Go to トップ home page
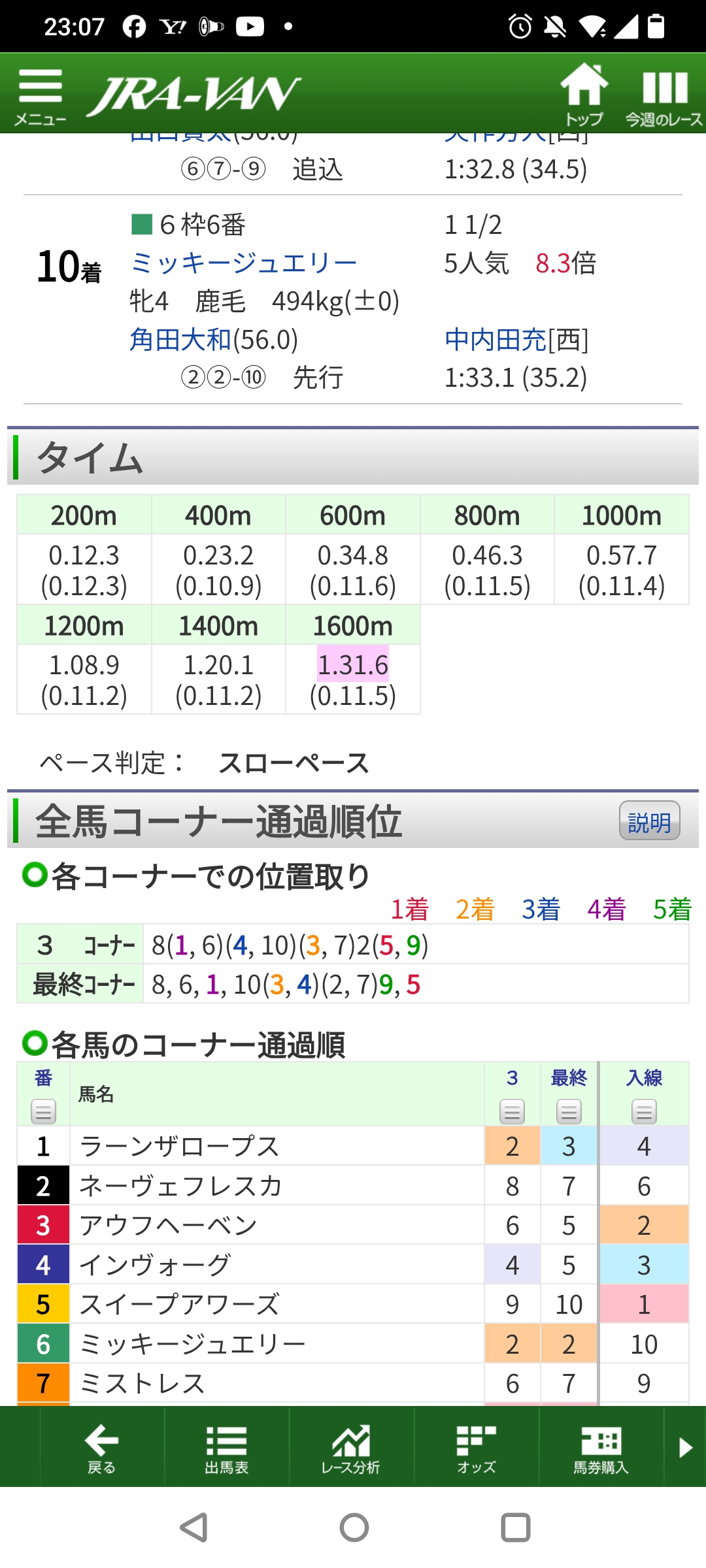Viewport: 706px width, 1568px height. click(x=584, y=94)
